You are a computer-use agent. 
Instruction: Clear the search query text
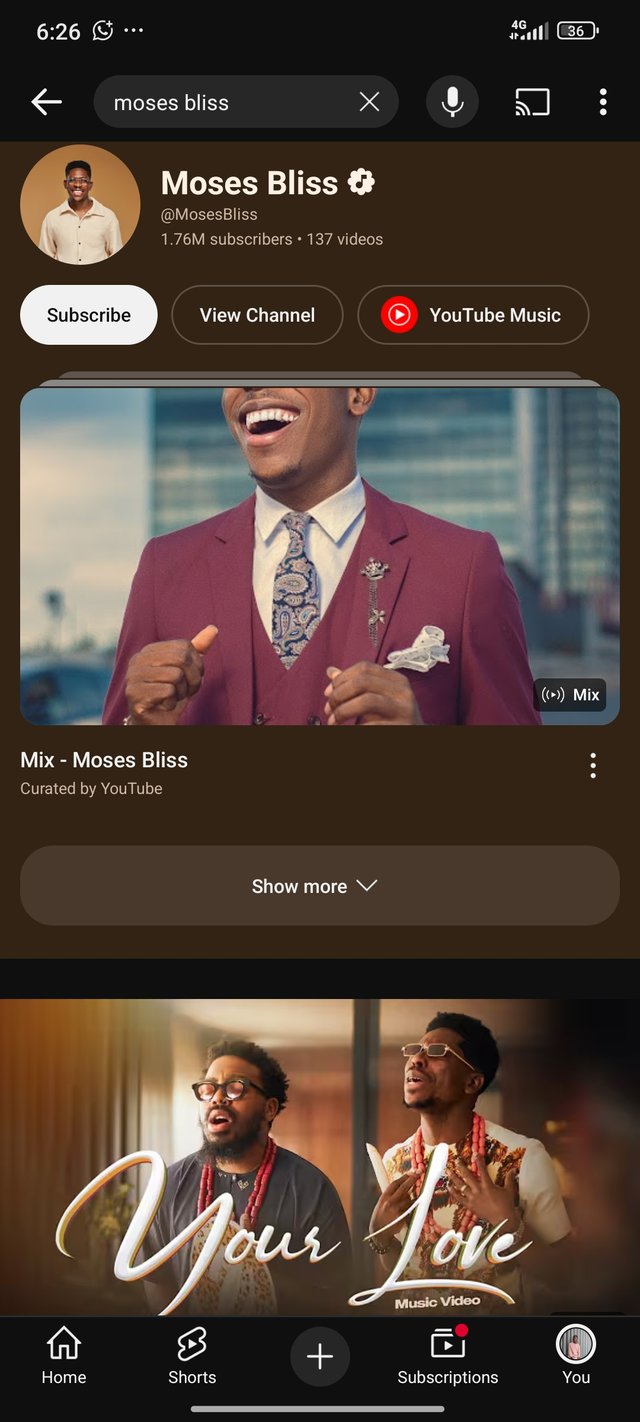click(369, 102)
